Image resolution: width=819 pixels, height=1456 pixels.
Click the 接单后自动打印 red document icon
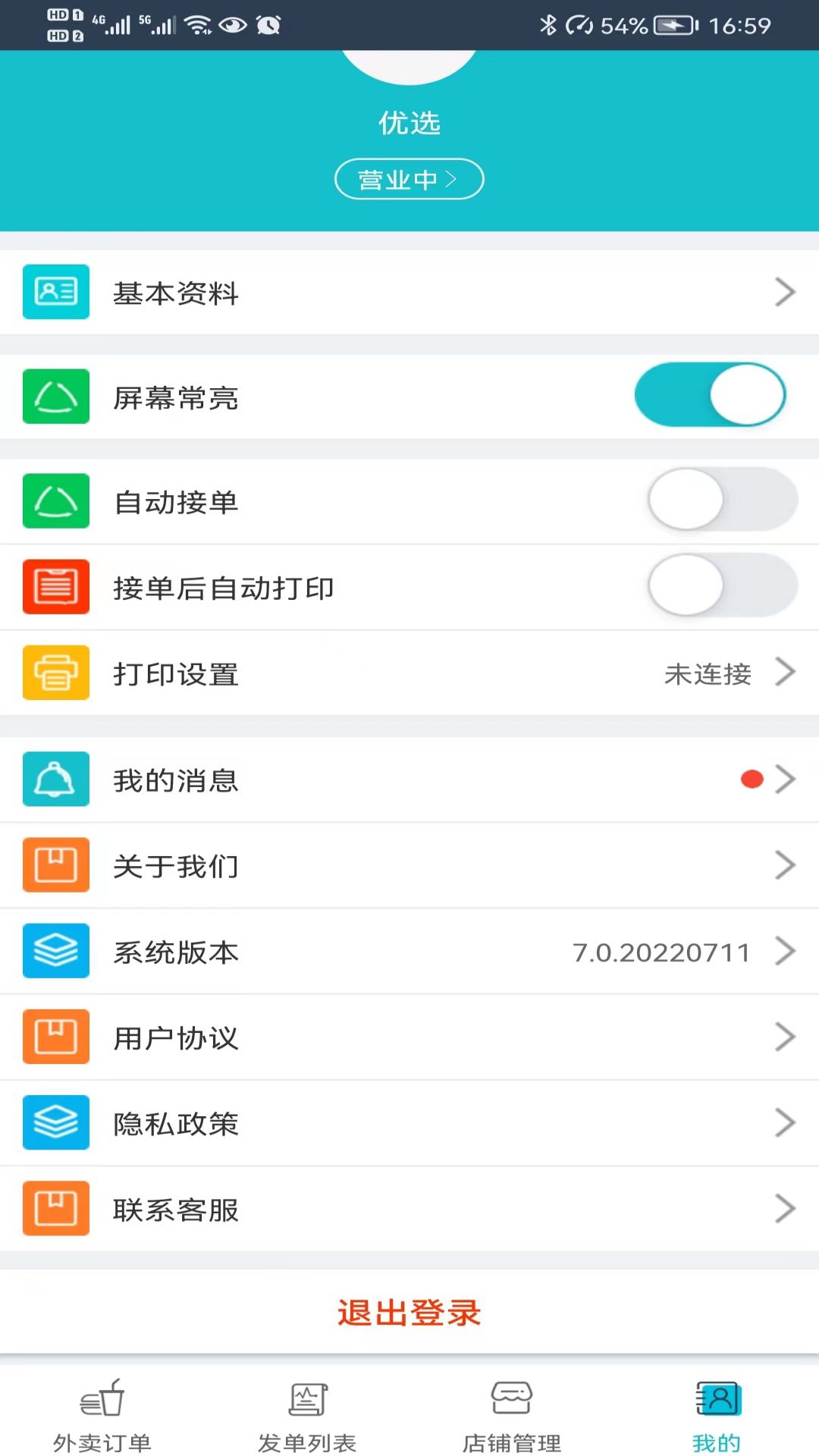point(56,588)
